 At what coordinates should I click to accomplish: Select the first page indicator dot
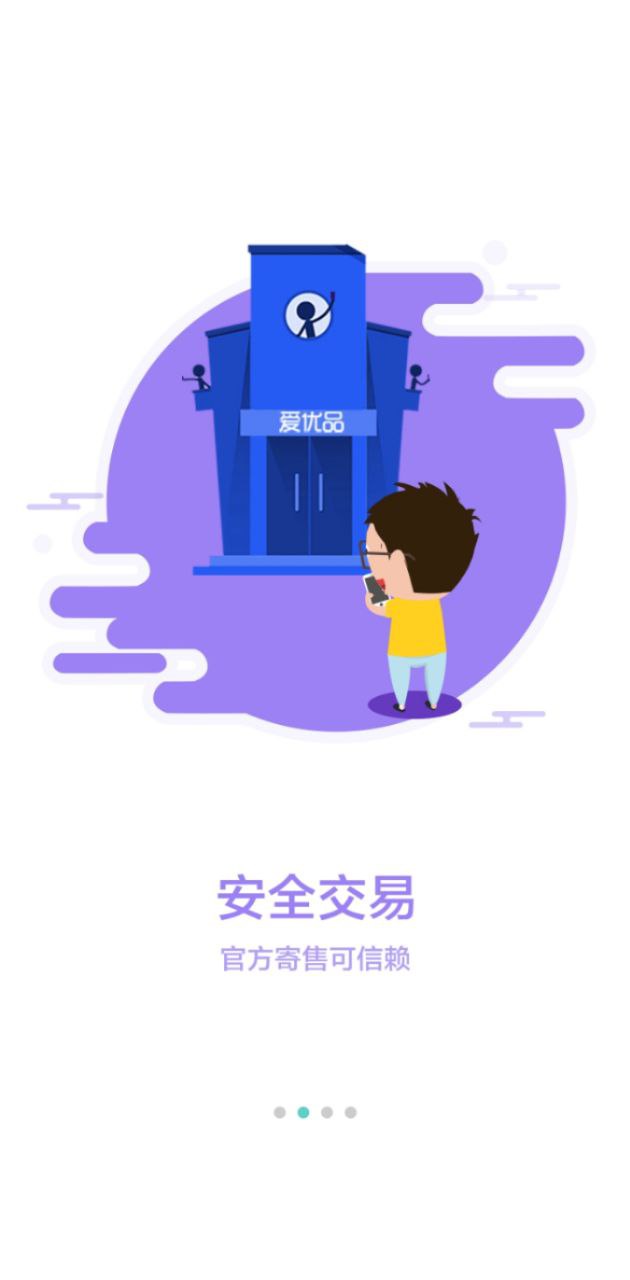coord(280,1112)
